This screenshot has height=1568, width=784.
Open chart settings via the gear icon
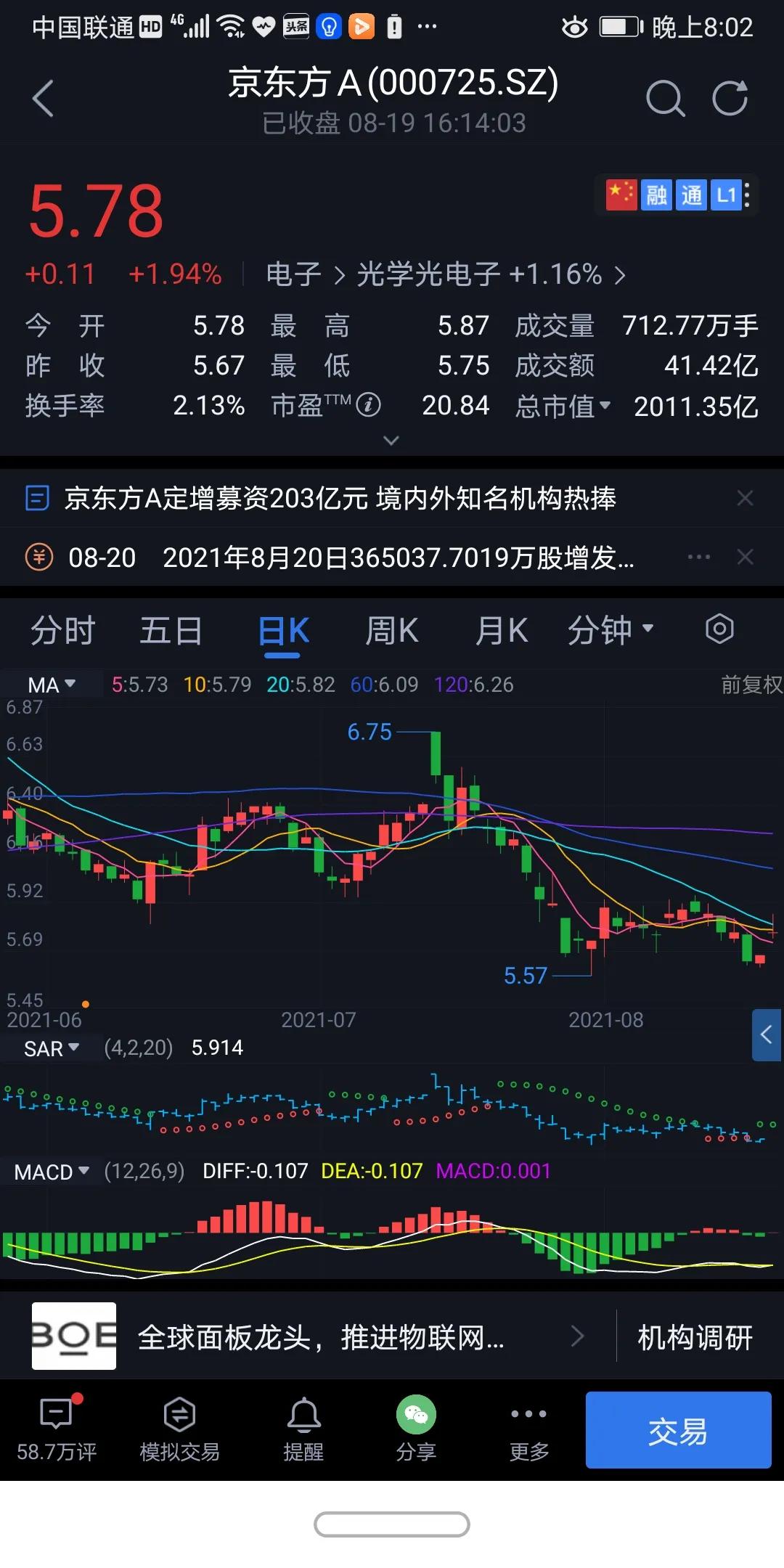(719, 629)
